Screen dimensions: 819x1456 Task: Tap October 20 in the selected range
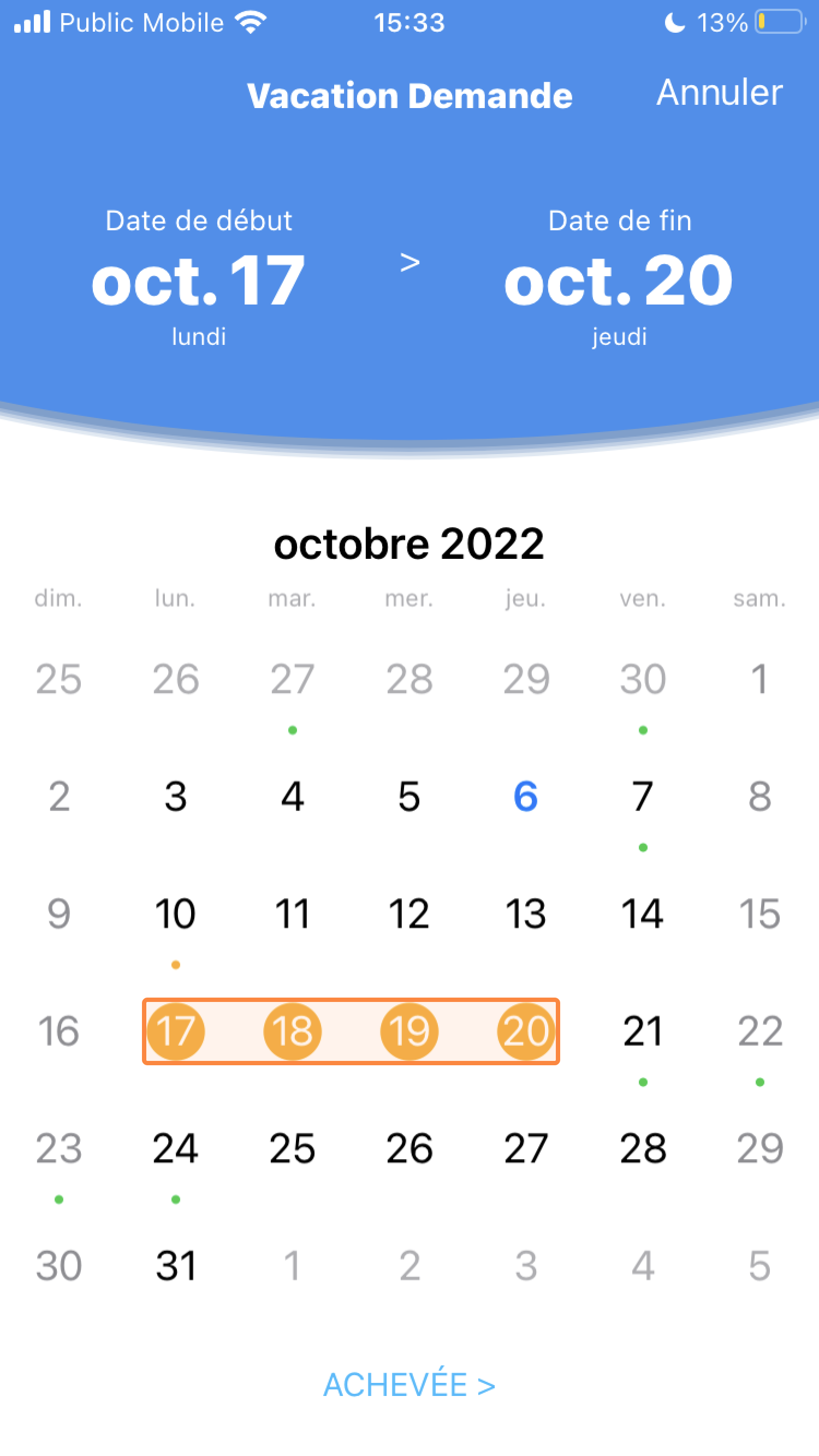[x=526, y=1031]
